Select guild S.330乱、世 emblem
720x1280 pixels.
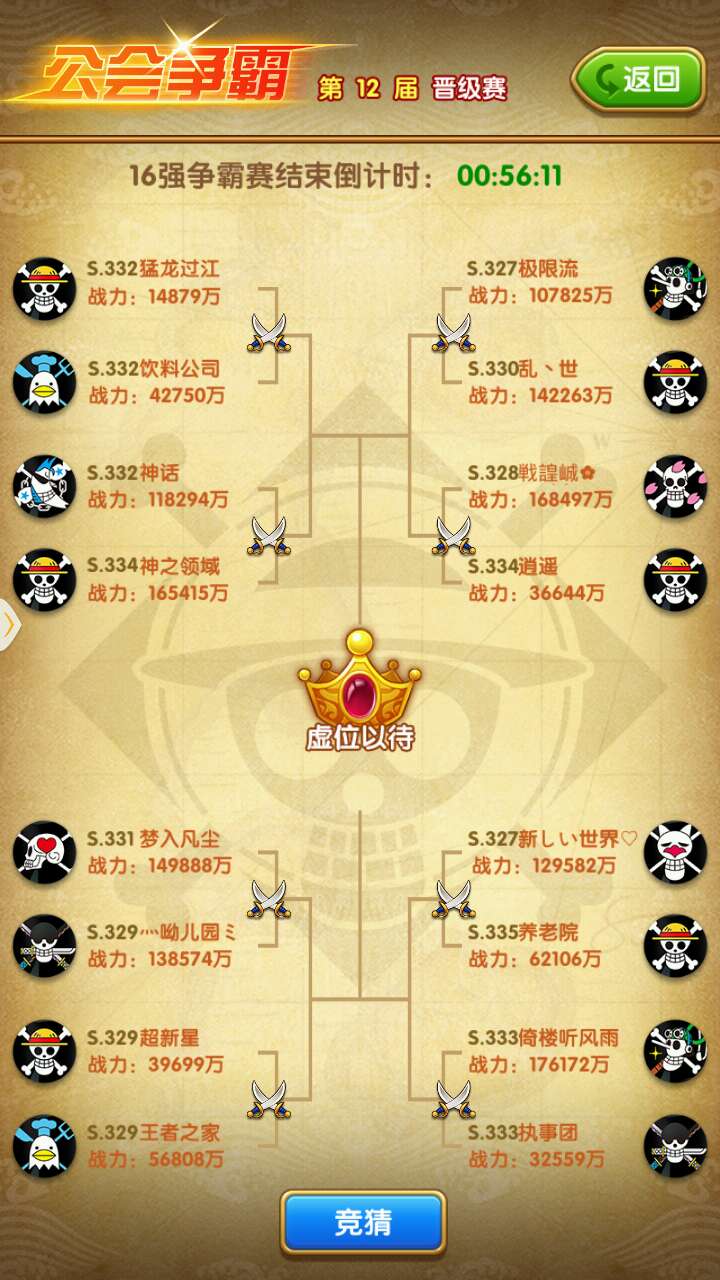pos(675,382)
